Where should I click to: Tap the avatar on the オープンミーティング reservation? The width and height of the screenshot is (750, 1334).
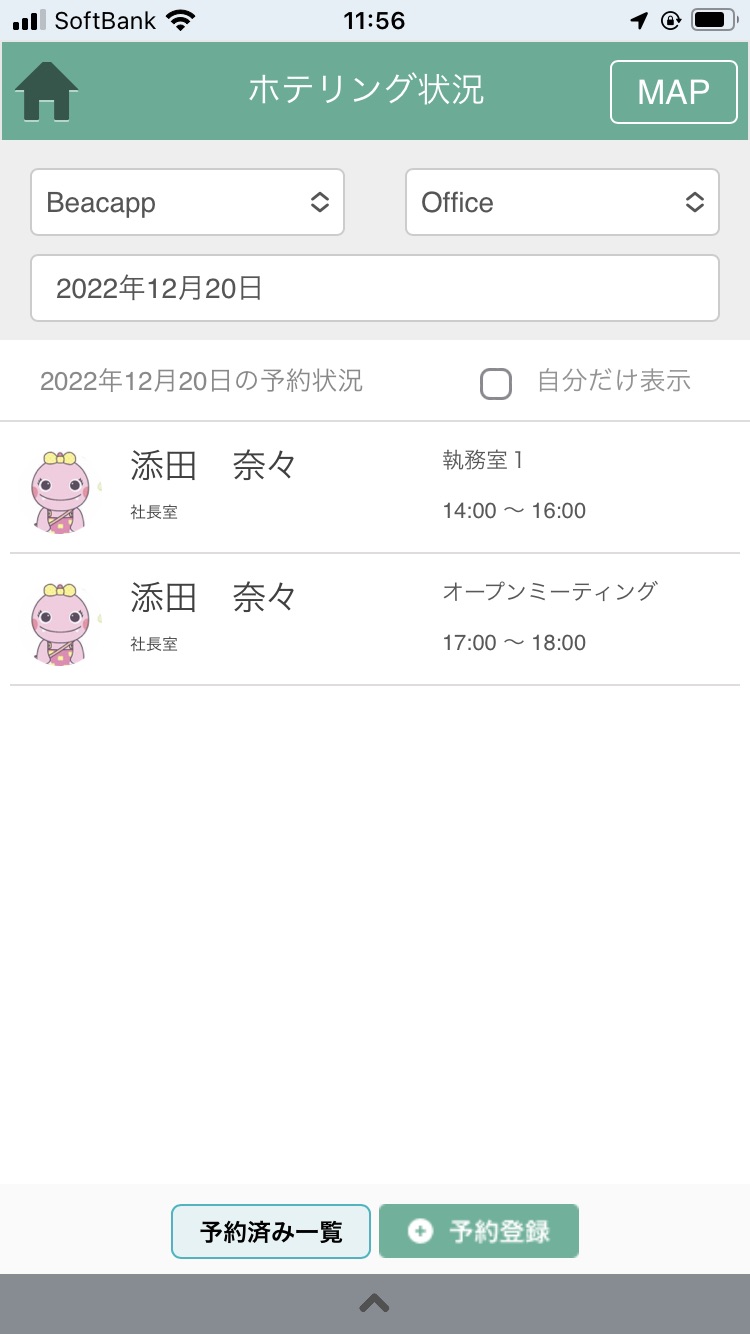pos(62,618)
